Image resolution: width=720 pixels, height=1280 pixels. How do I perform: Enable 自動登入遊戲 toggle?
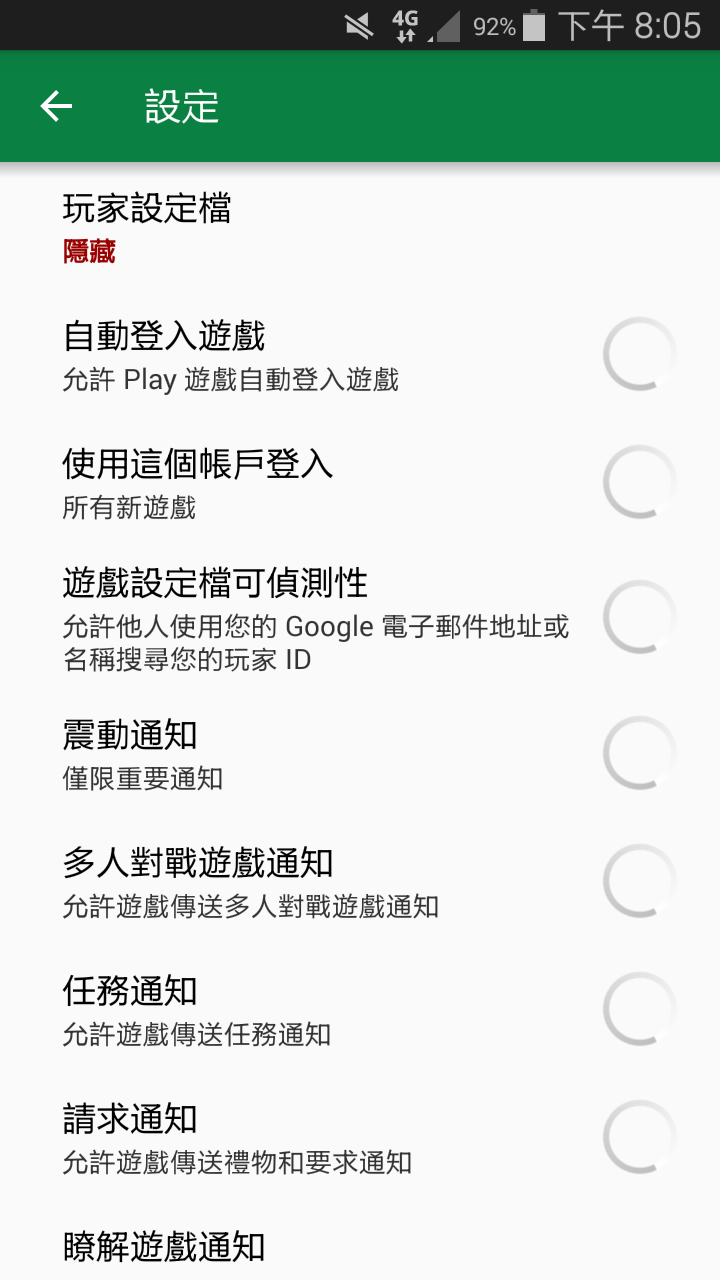[640, 352]
